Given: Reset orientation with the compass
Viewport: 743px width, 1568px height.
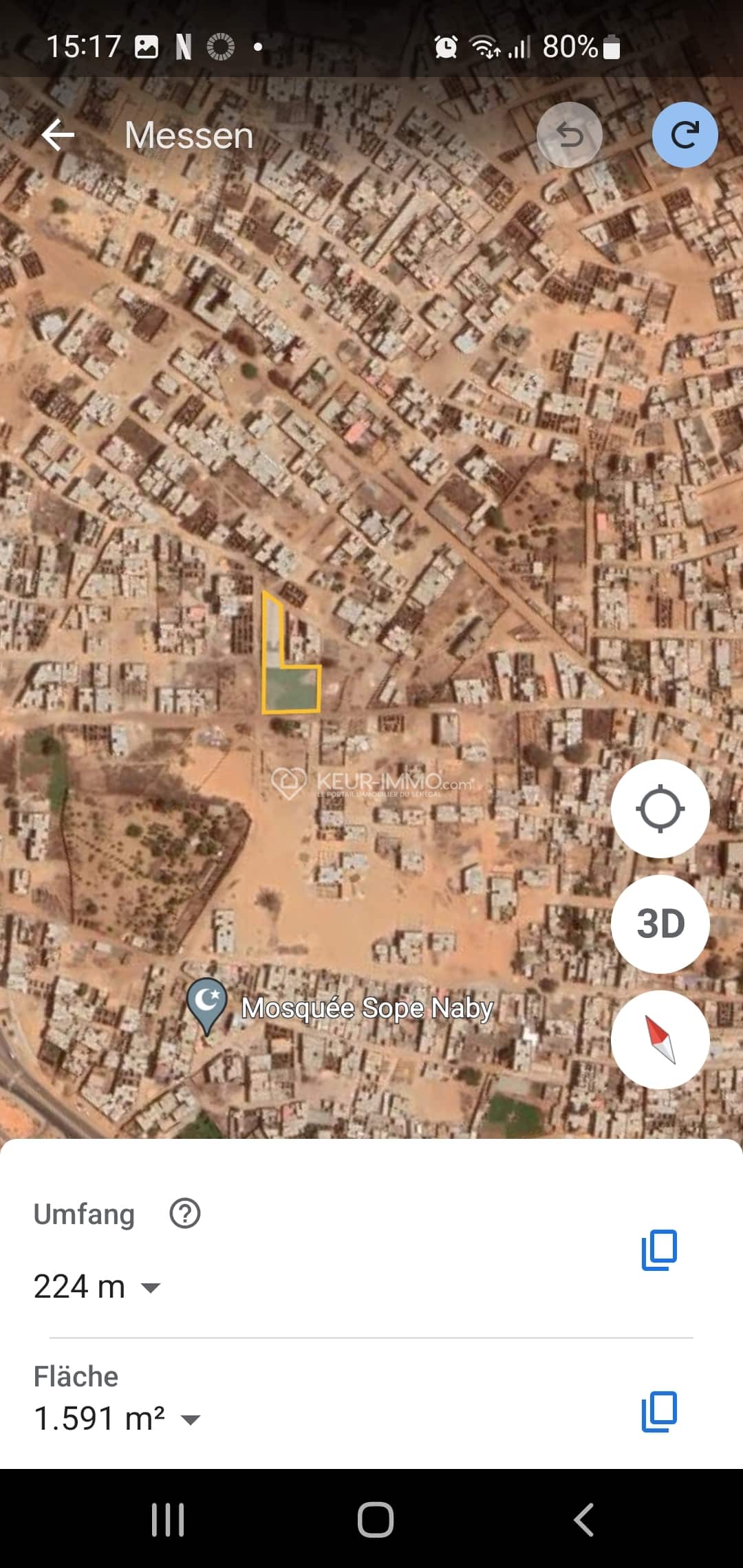Looking at the screenshot, I should (x=660, y=1039).
